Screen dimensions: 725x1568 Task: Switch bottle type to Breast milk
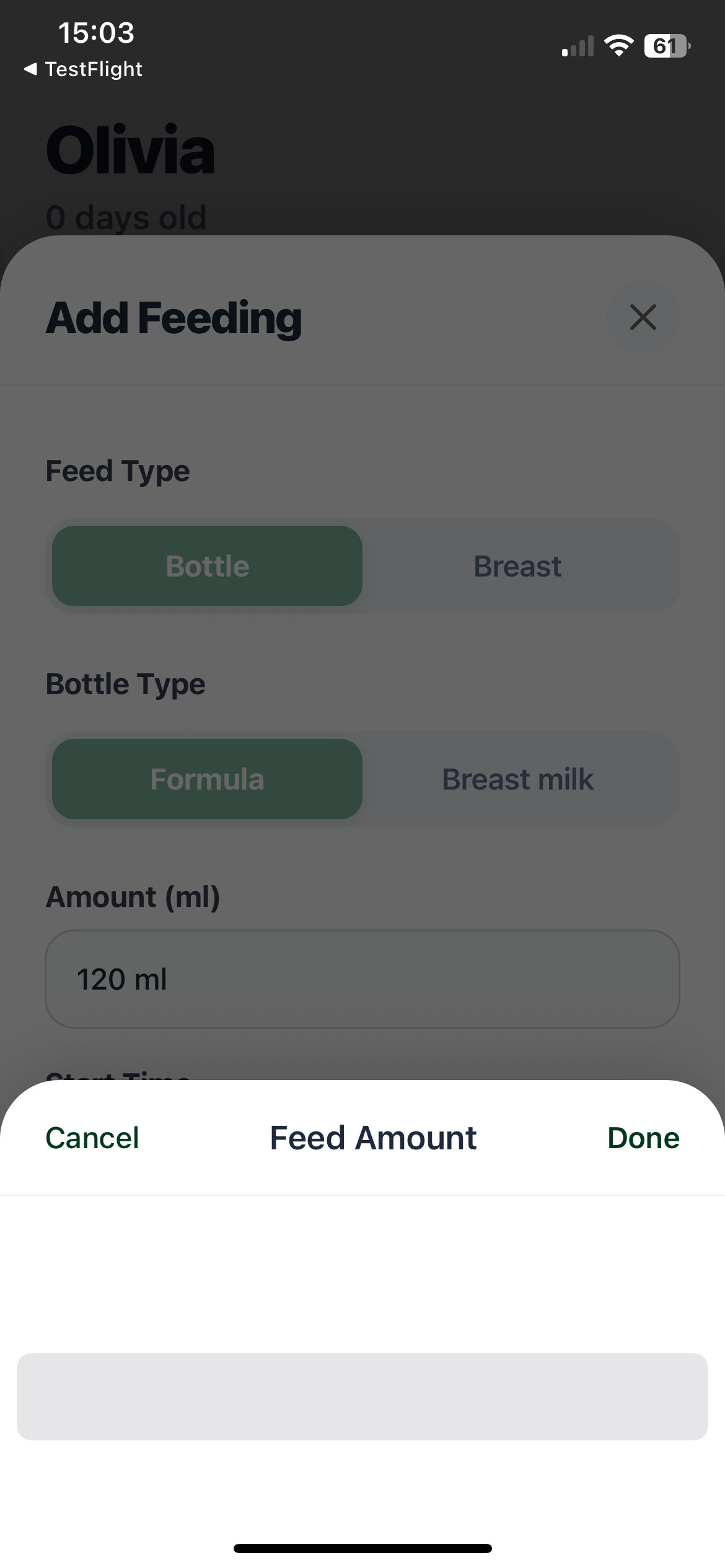point(517,779)
